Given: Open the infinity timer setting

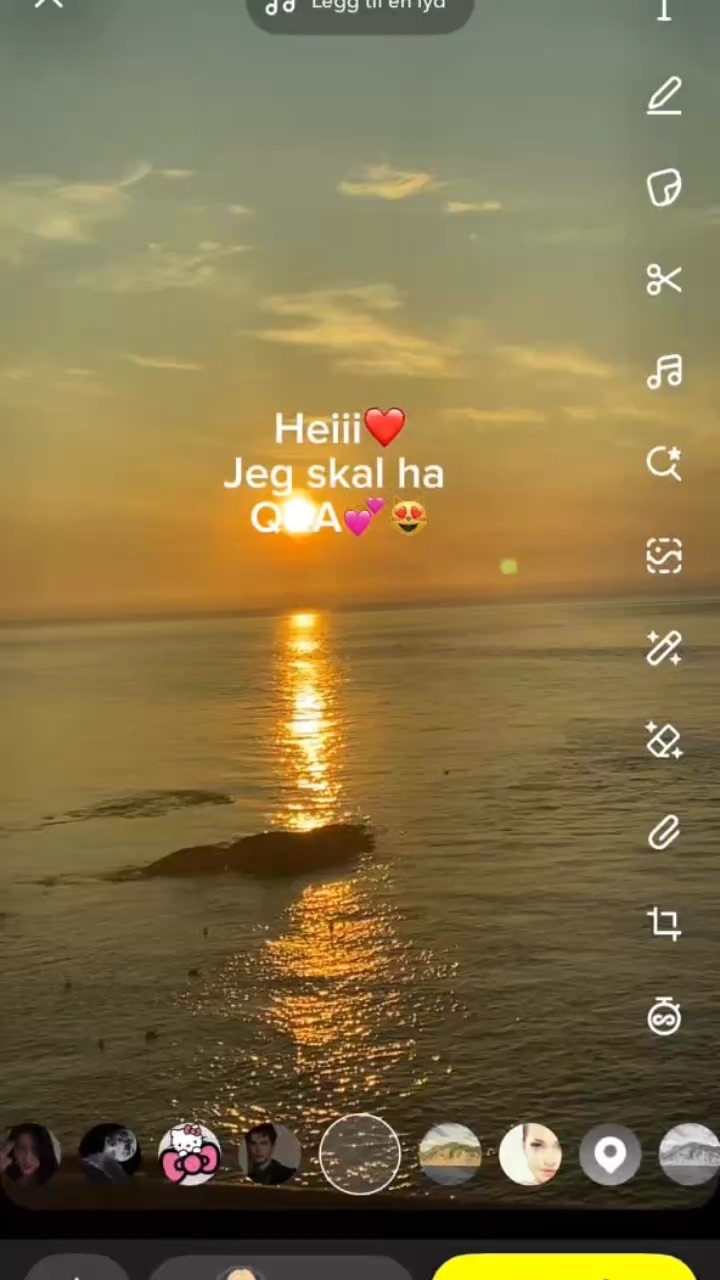Looking at the screenshot, I should 664,1016.
